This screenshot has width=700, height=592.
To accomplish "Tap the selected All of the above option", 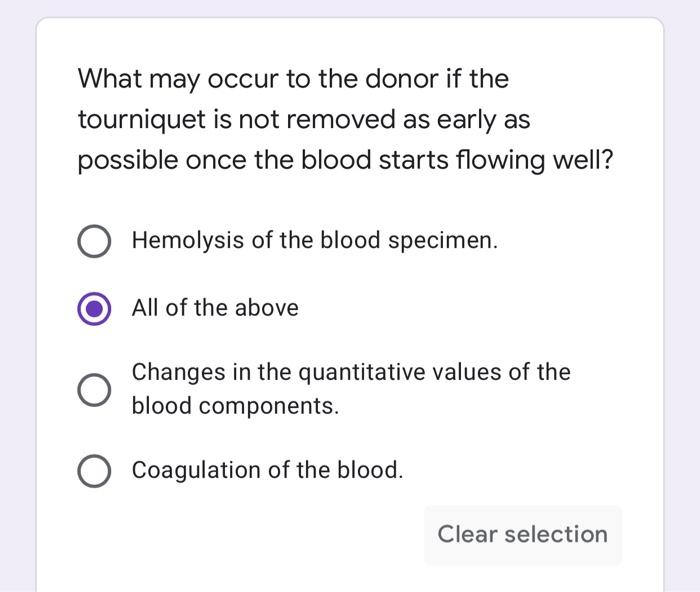I will (x=94, y=308).
